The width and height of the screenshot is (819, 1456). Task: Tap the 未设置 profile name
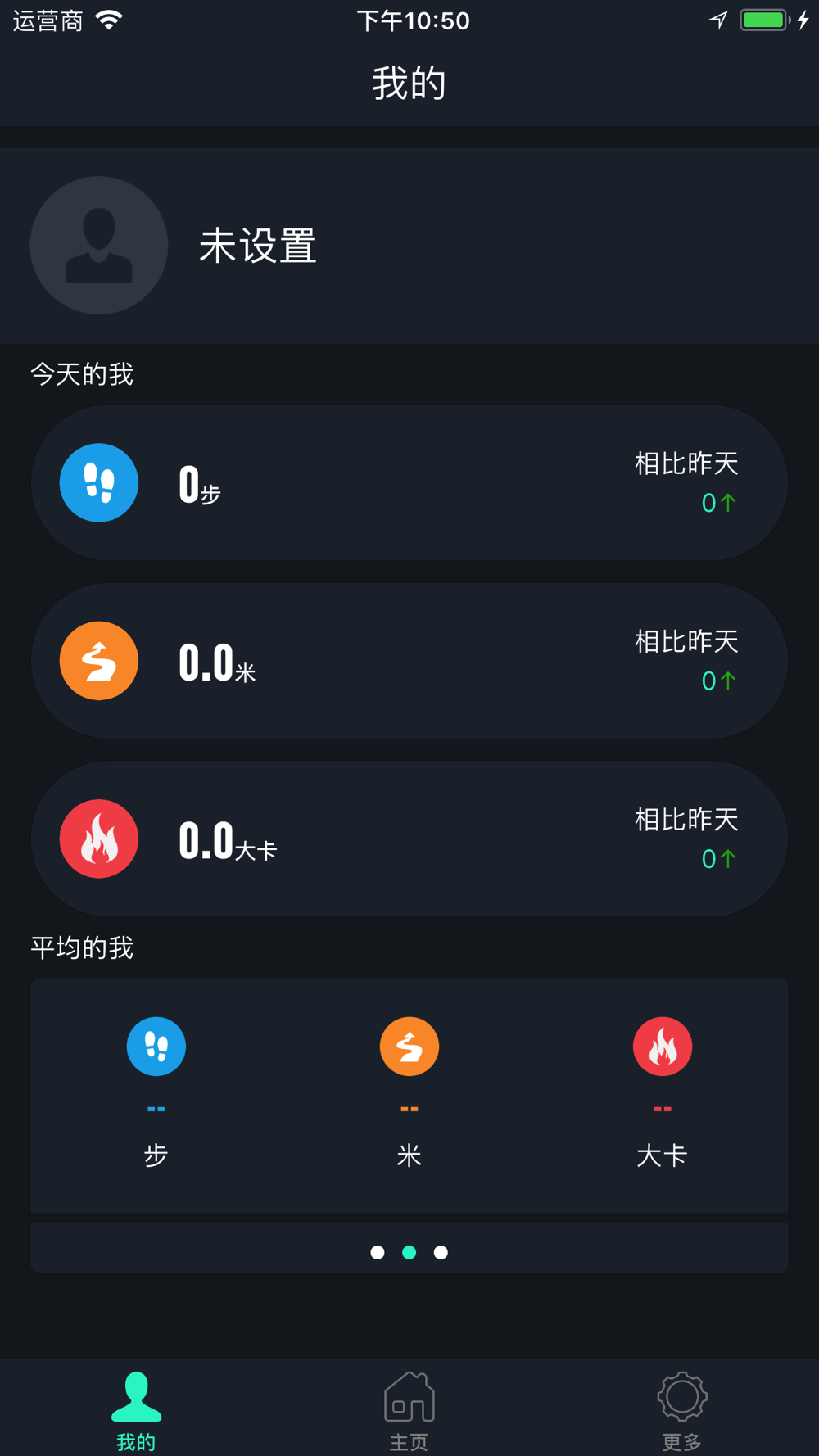coord(258,246)
